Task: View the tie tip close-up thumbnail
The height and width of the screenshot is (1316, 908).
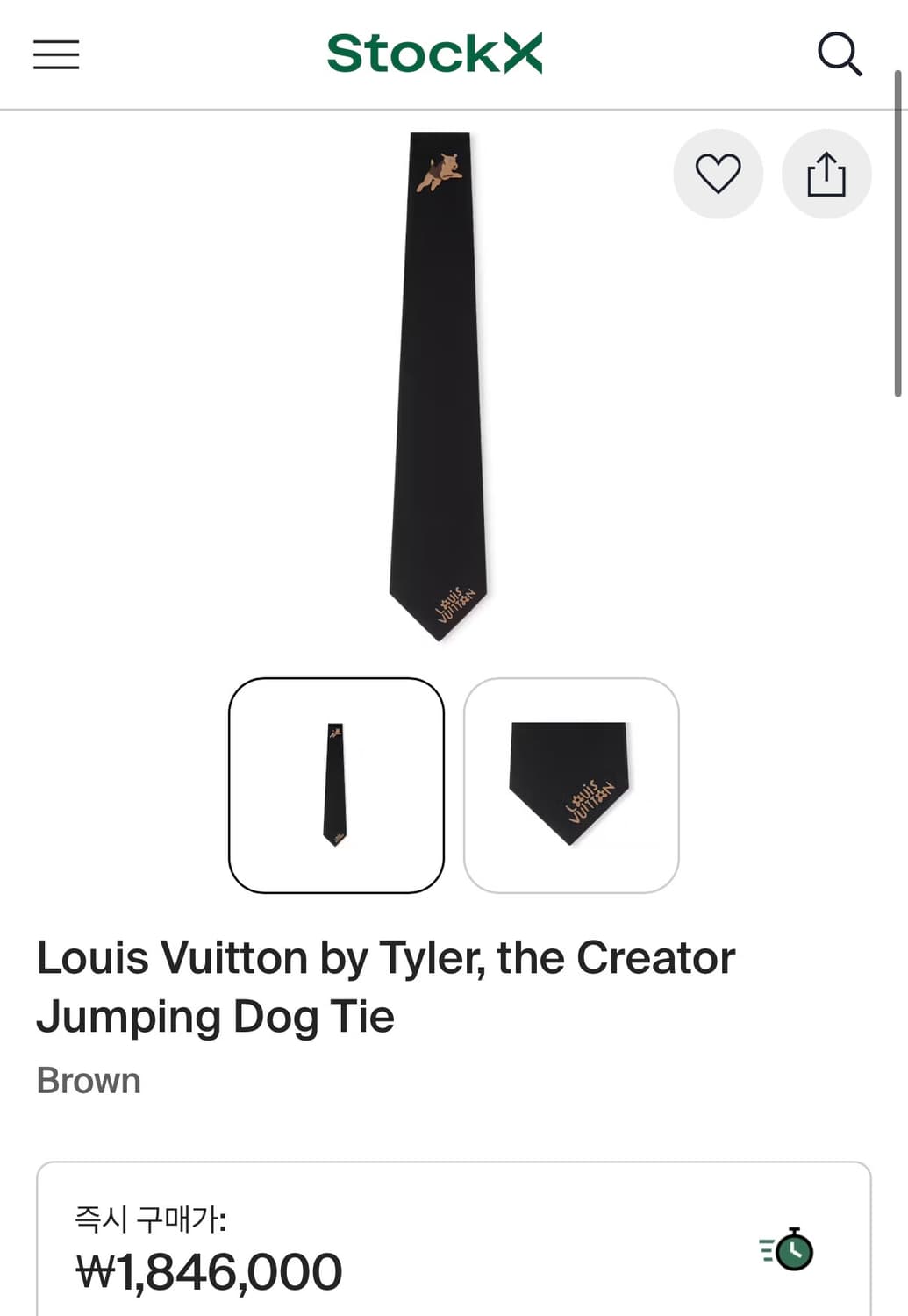Action: coord(571,785)
